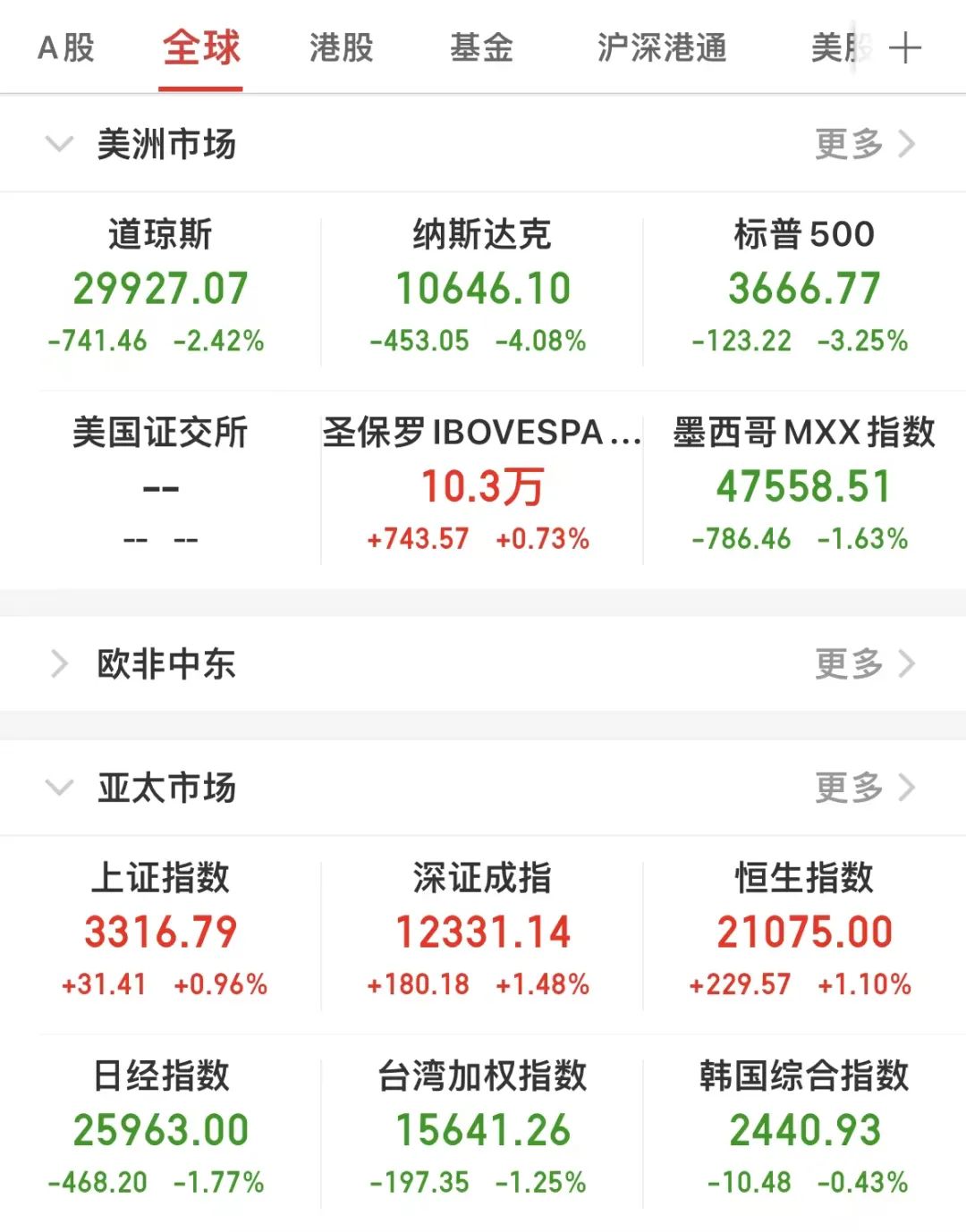Click 更多 next to 亚太市场
Screen dimensions: 966x1232
pyautogui.click(x=848, y=789)
